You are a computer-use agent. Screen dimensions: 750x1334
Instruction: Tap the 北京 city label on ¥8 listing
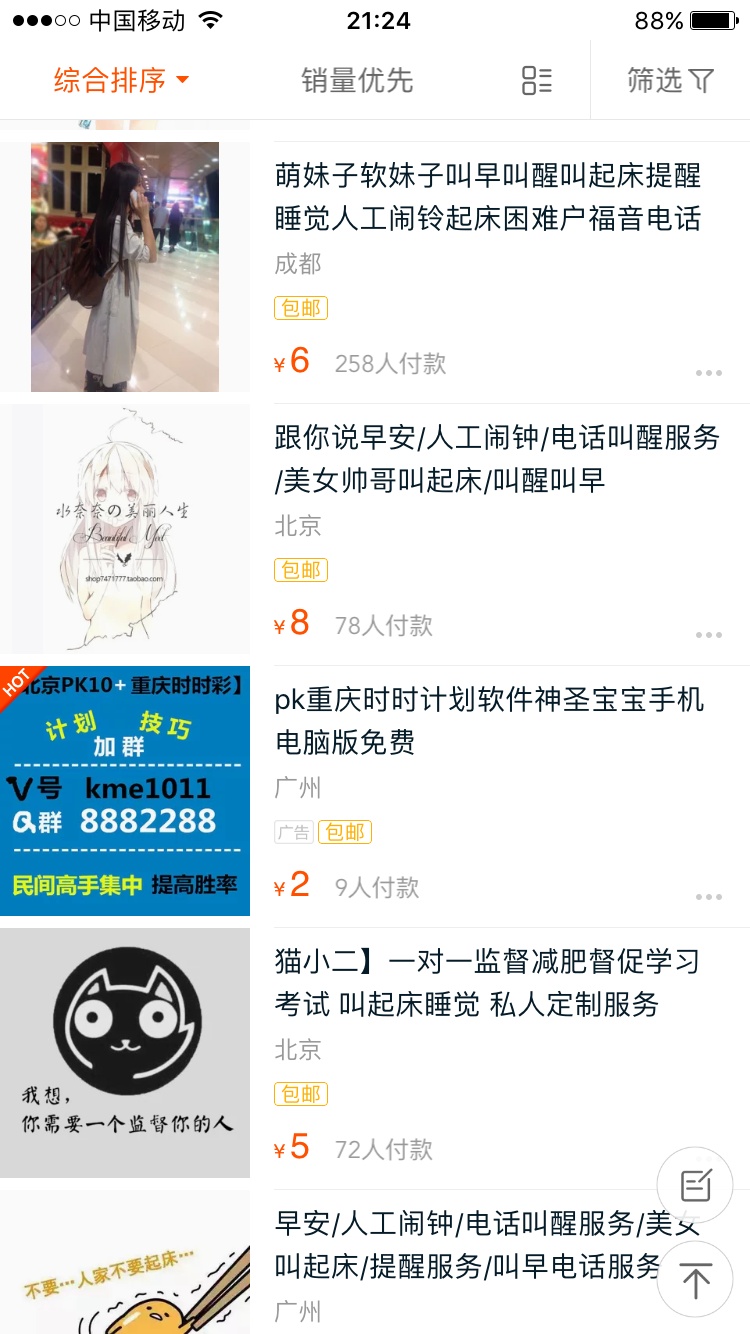click(297, 525)
